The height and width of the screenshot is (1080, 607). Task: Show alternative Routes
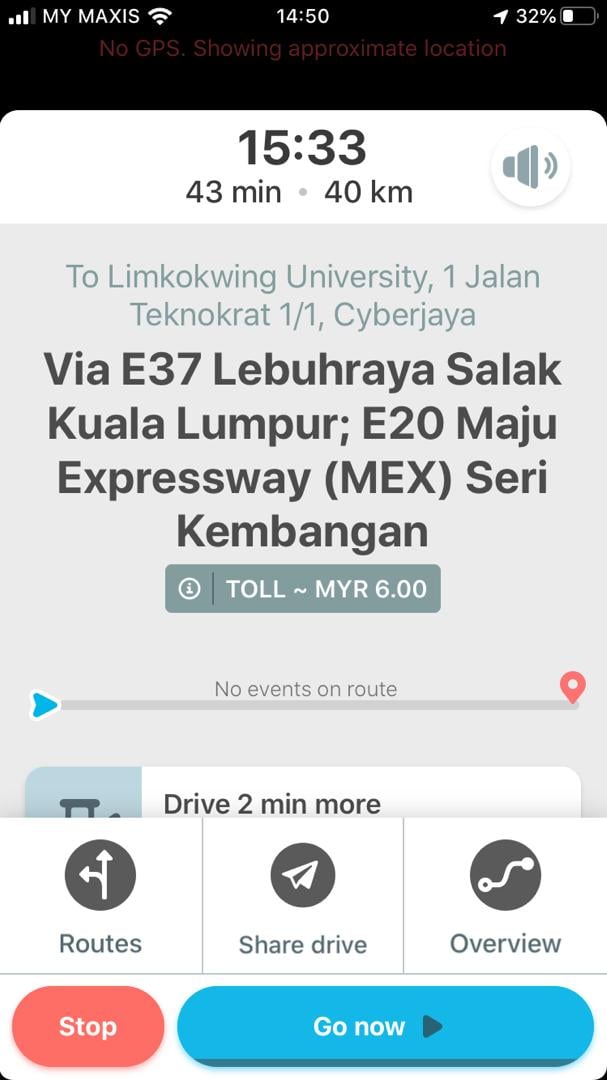coord(101,896)
